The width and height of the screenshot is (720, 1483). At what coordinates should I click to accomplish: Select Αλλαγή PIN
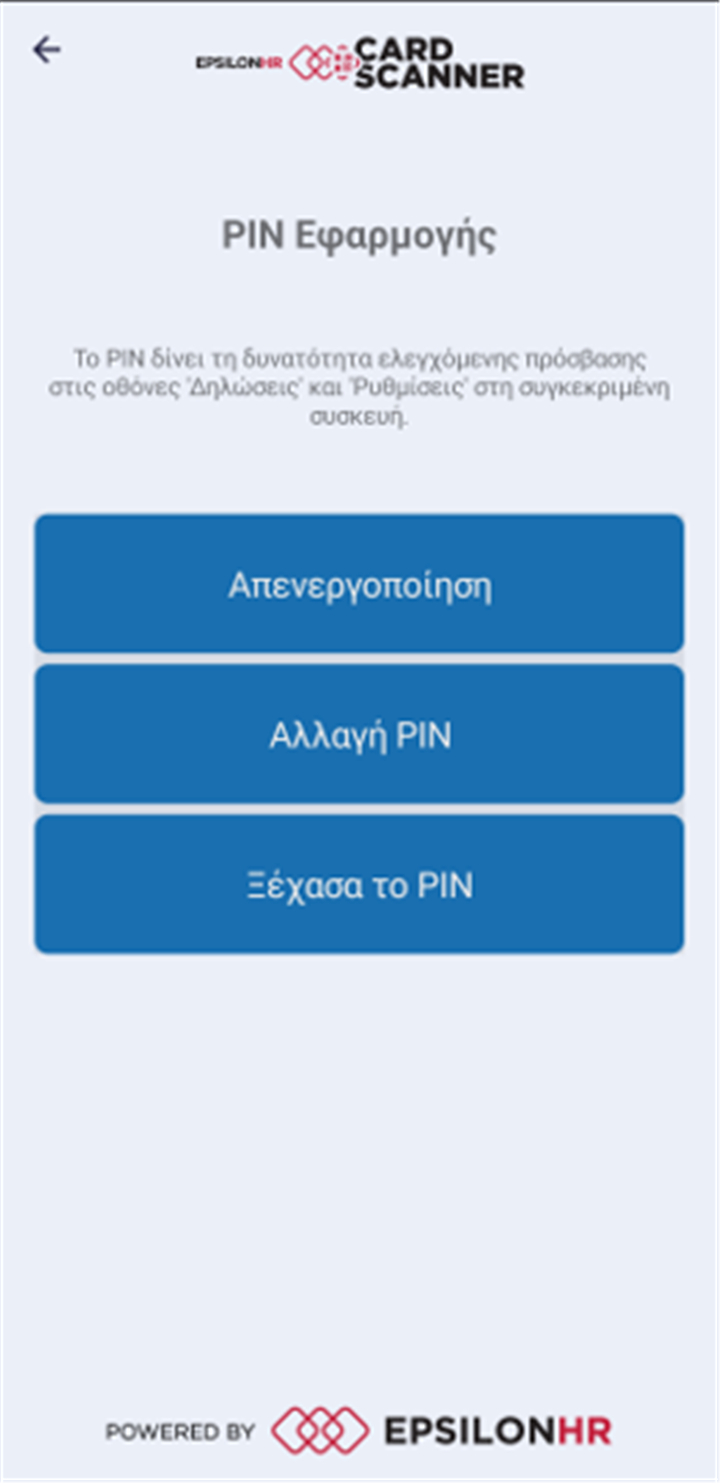[x=360, y=734]
